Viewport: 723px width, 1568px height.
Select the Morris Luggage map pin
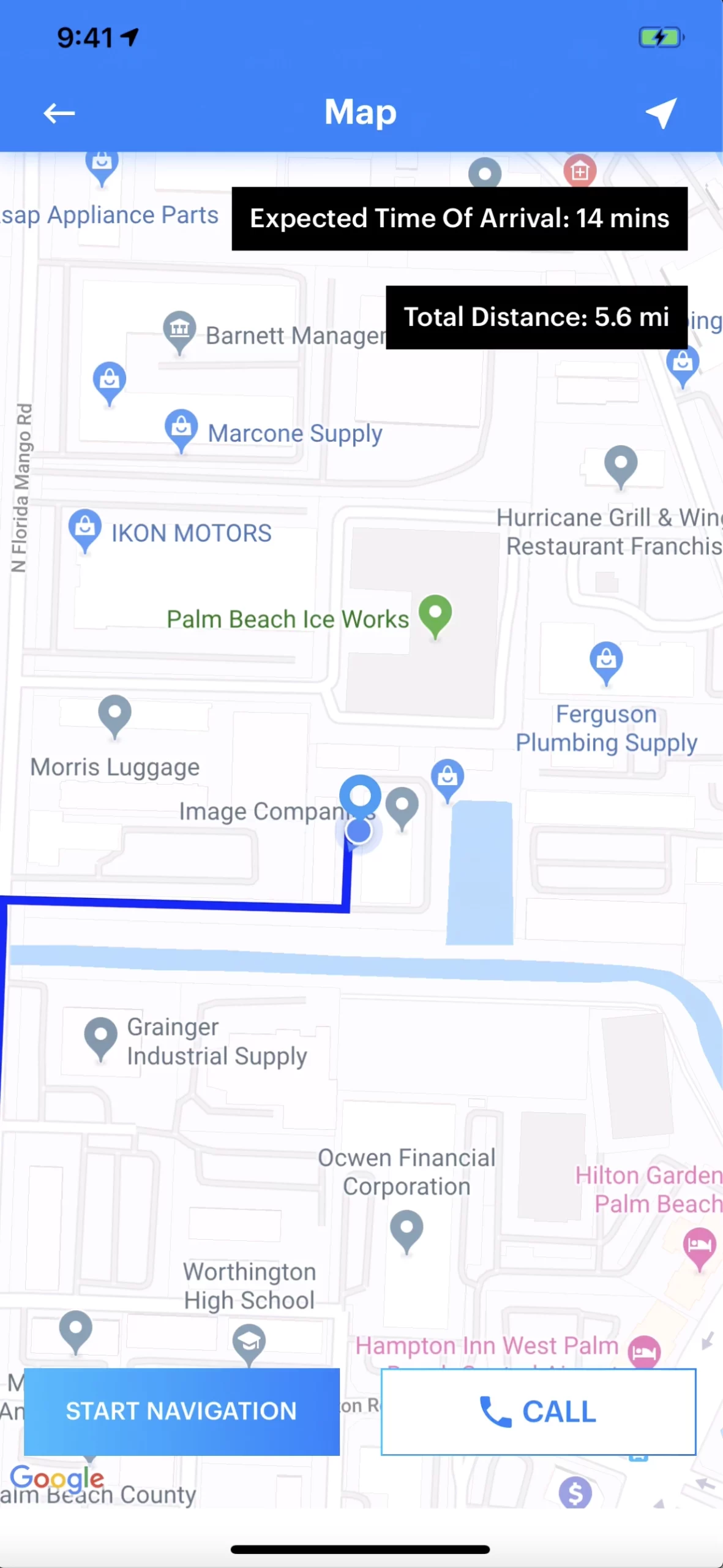(115, 713)
